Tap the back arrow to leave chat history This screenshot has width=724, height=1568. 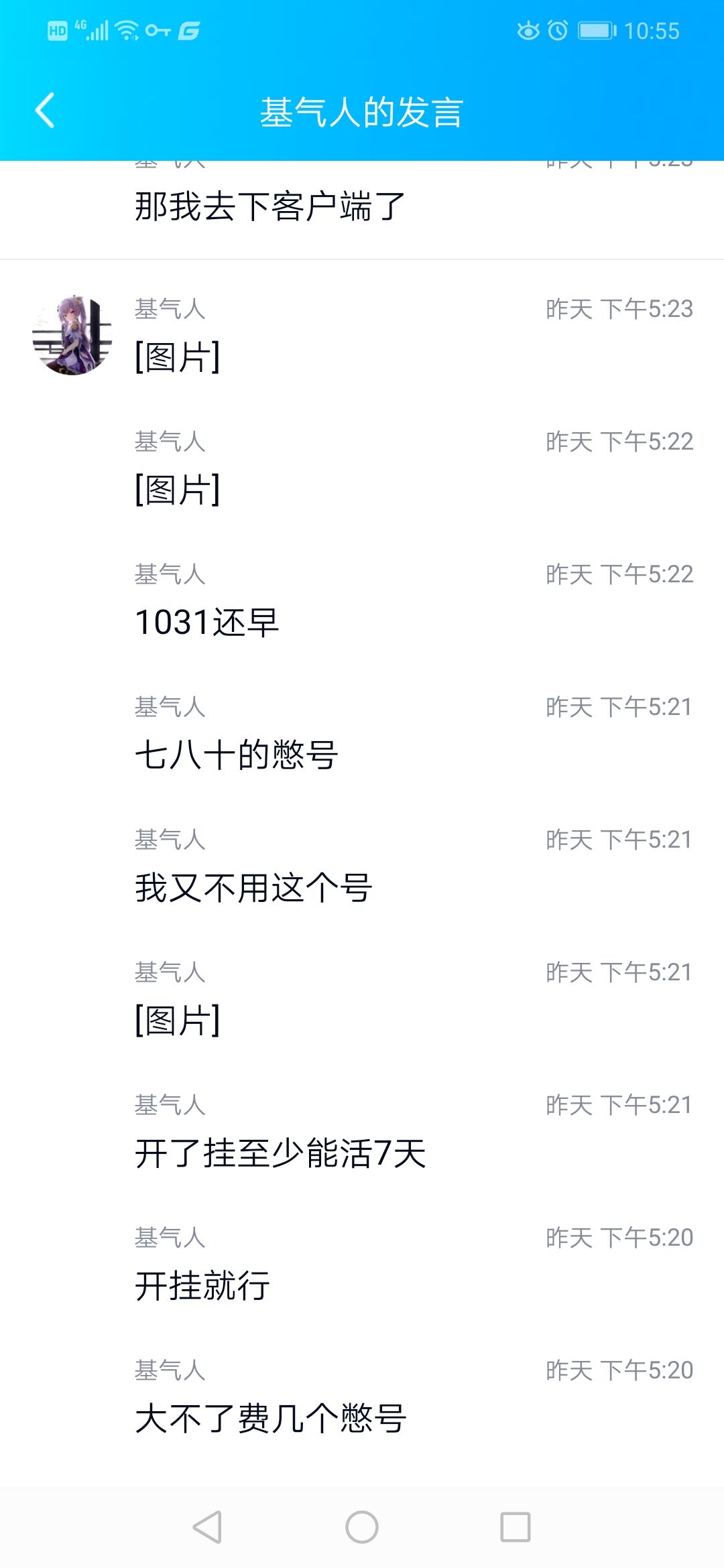[x=44, y=110]
